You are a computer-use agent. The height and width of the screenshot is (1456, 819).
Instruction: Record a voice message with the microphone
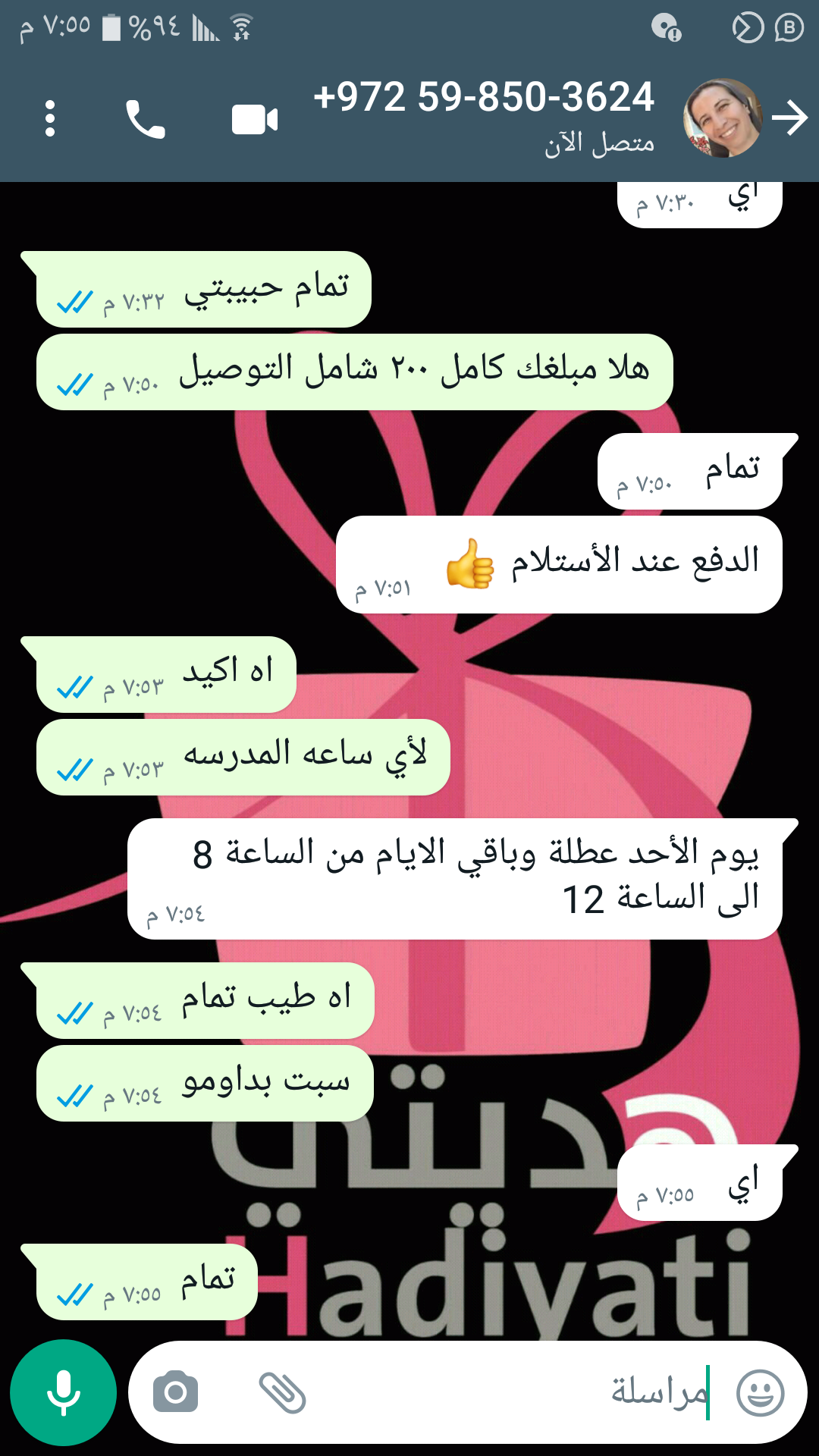[64, 1392]
